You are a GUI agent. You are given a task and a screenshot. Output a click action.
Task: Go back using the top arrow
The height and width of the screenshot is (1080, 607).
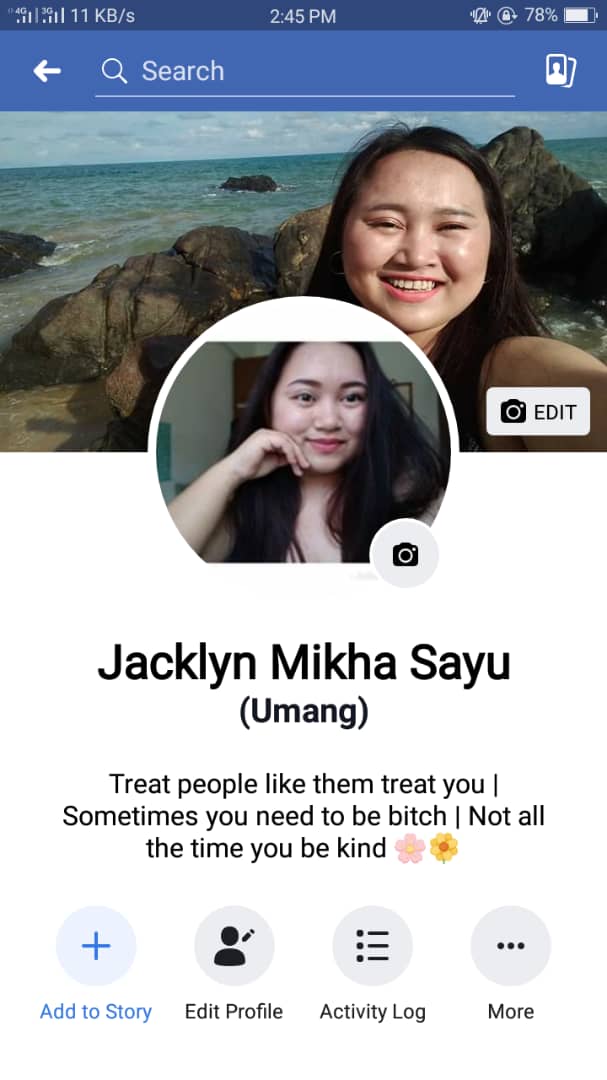pos(47,70)
